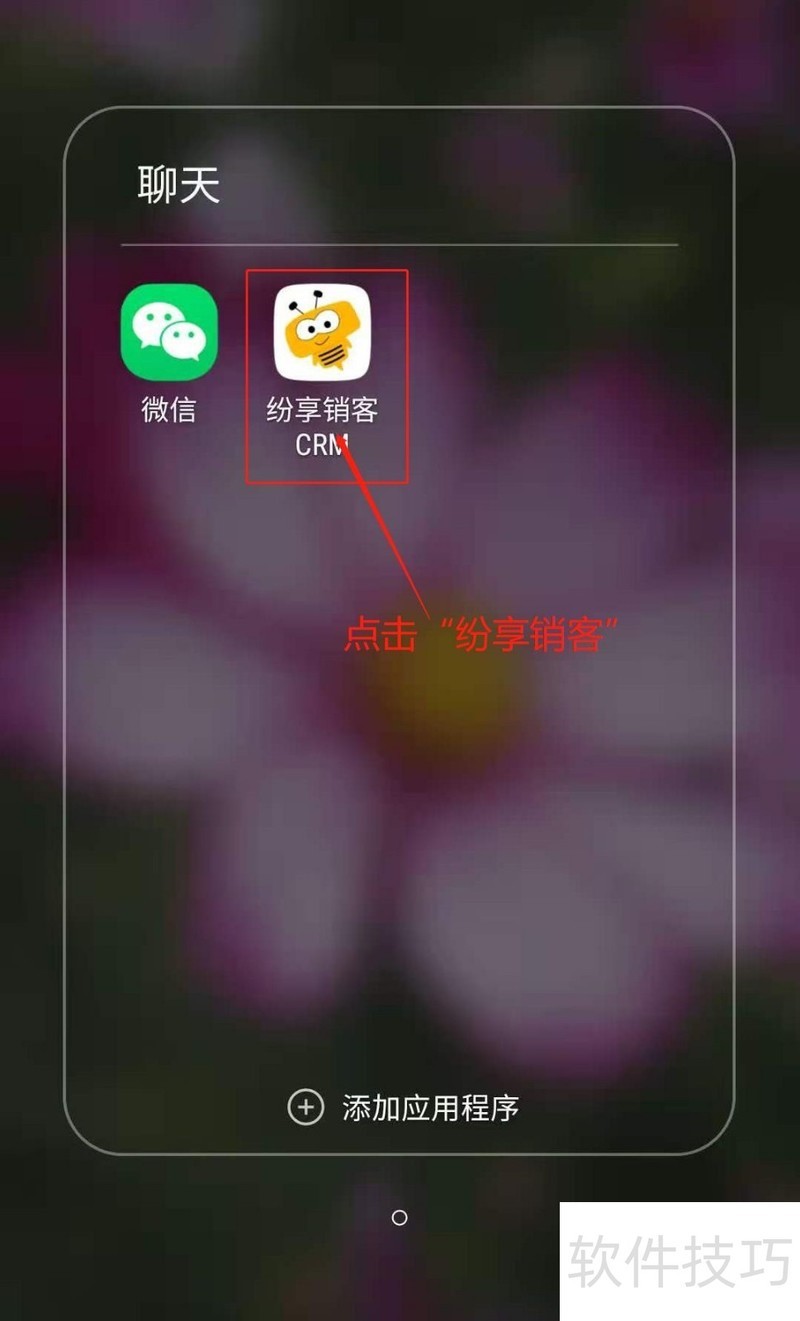This screenshot has height=1321, width=800.
Task: Tap 添加应用程序 to add apps
Action: [403, 1107]
